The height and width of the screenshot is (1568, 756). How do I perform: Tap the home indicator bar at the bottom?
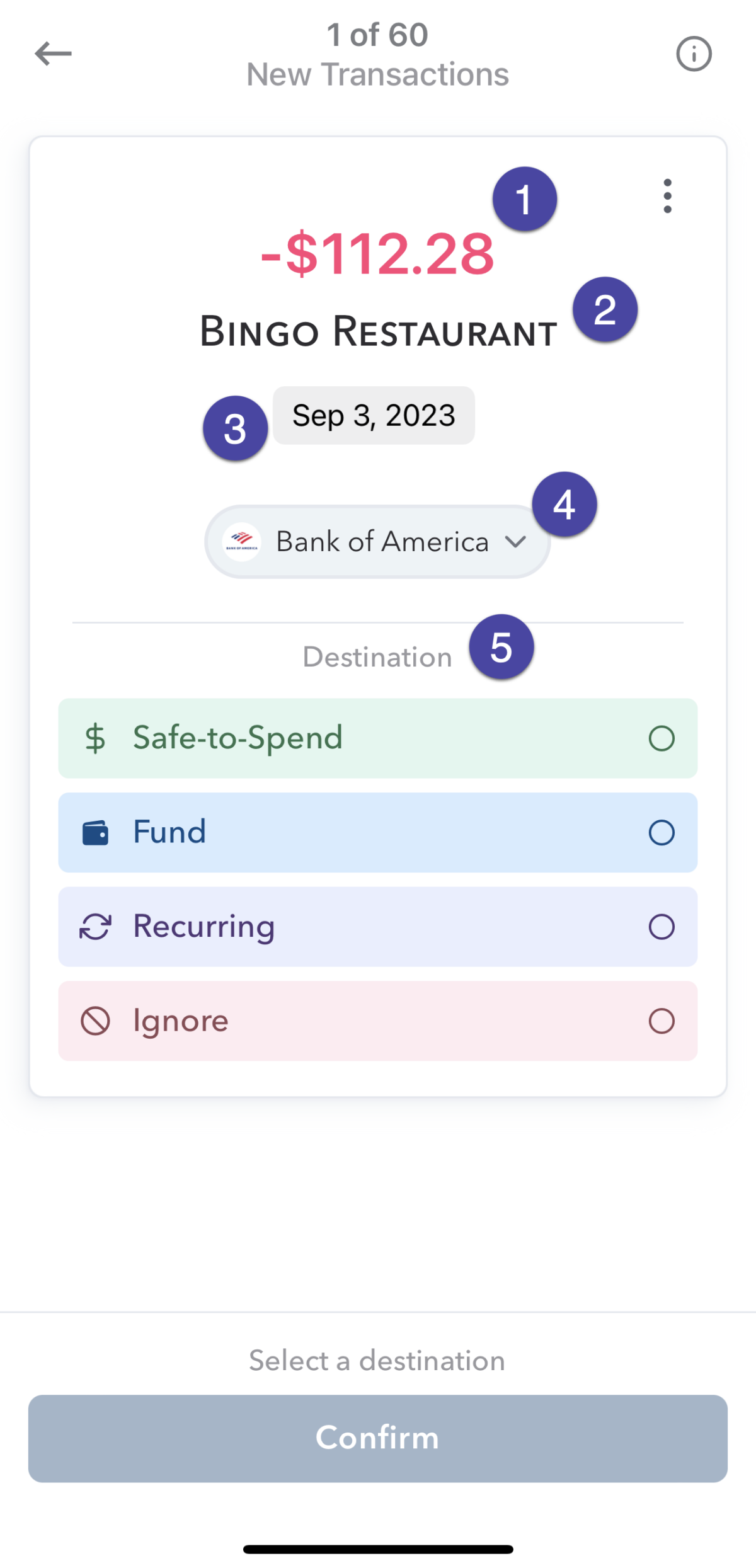pos(378,1548)
